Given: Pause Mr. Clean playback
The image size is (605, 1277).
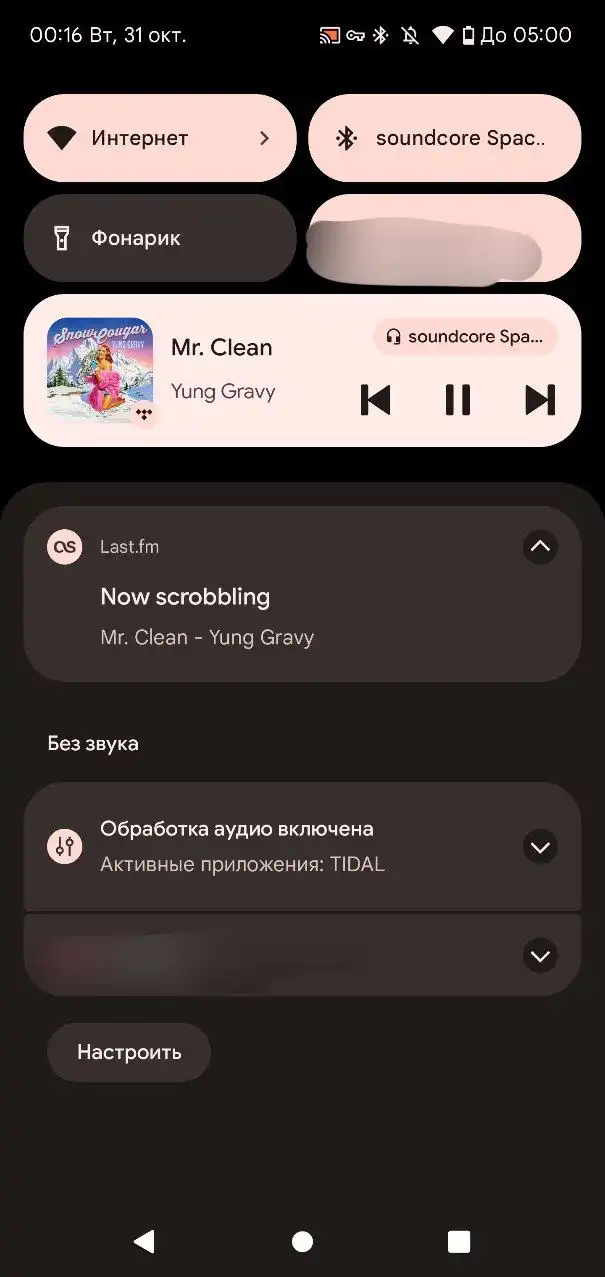Looking at the screenshot, I should [457, 399].
